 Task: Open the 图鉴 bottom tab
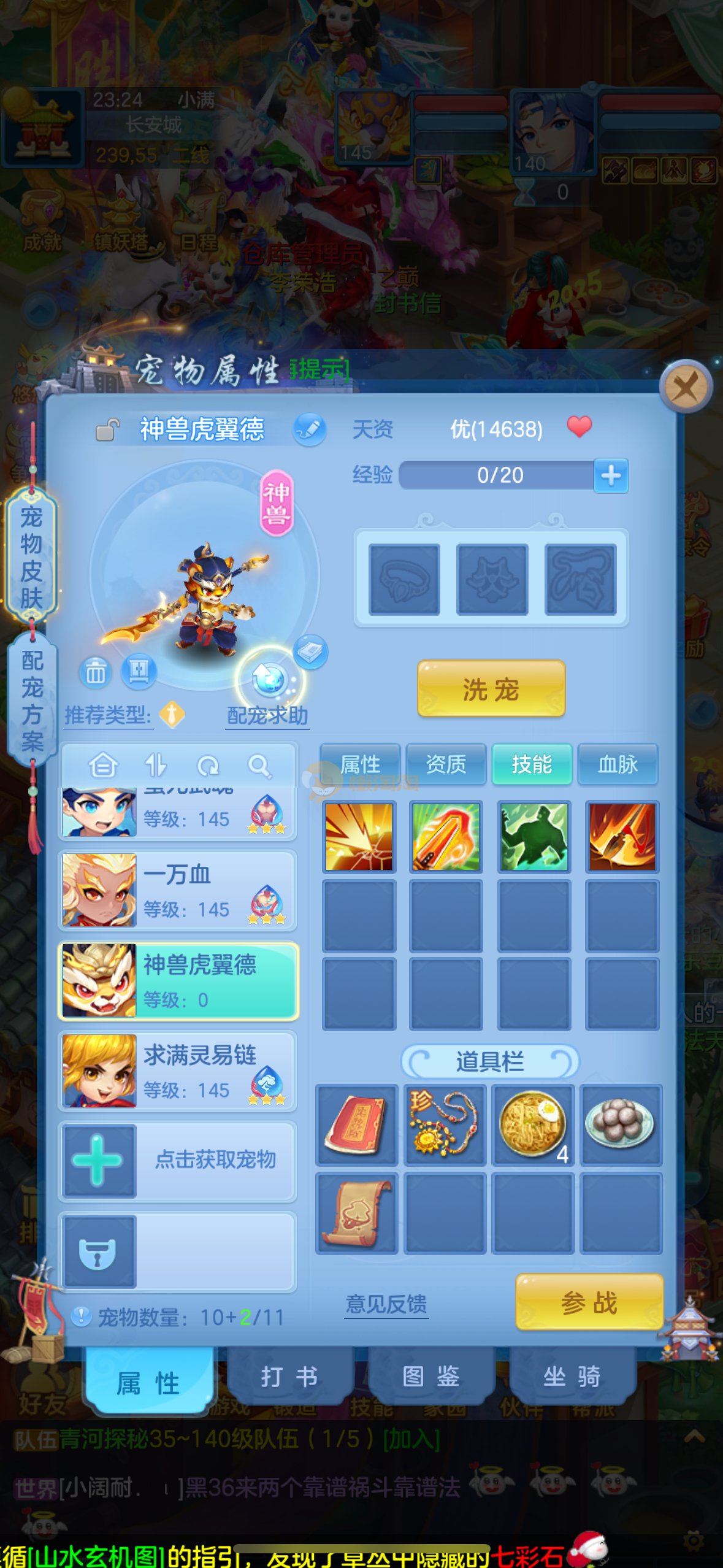click(x=430, y=1377)
